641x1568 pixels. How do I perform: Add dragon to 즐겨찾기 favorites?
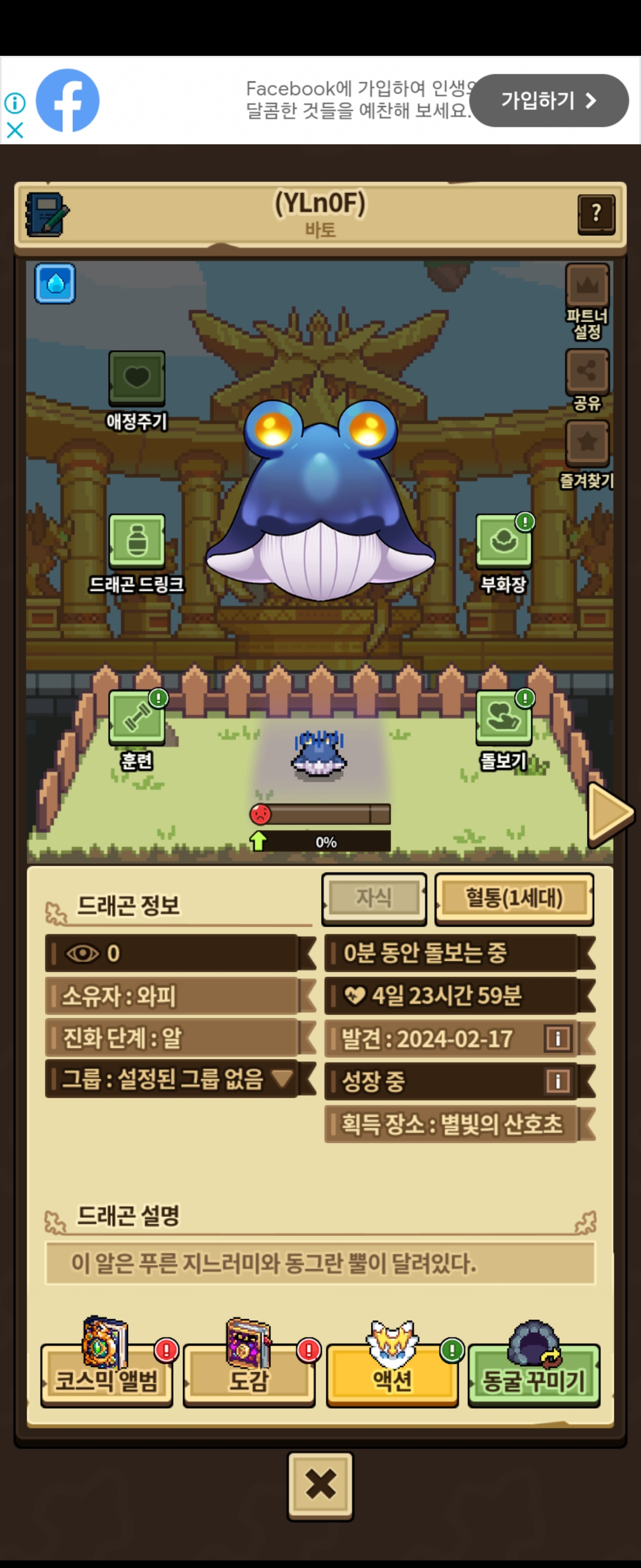coord(587,443)
